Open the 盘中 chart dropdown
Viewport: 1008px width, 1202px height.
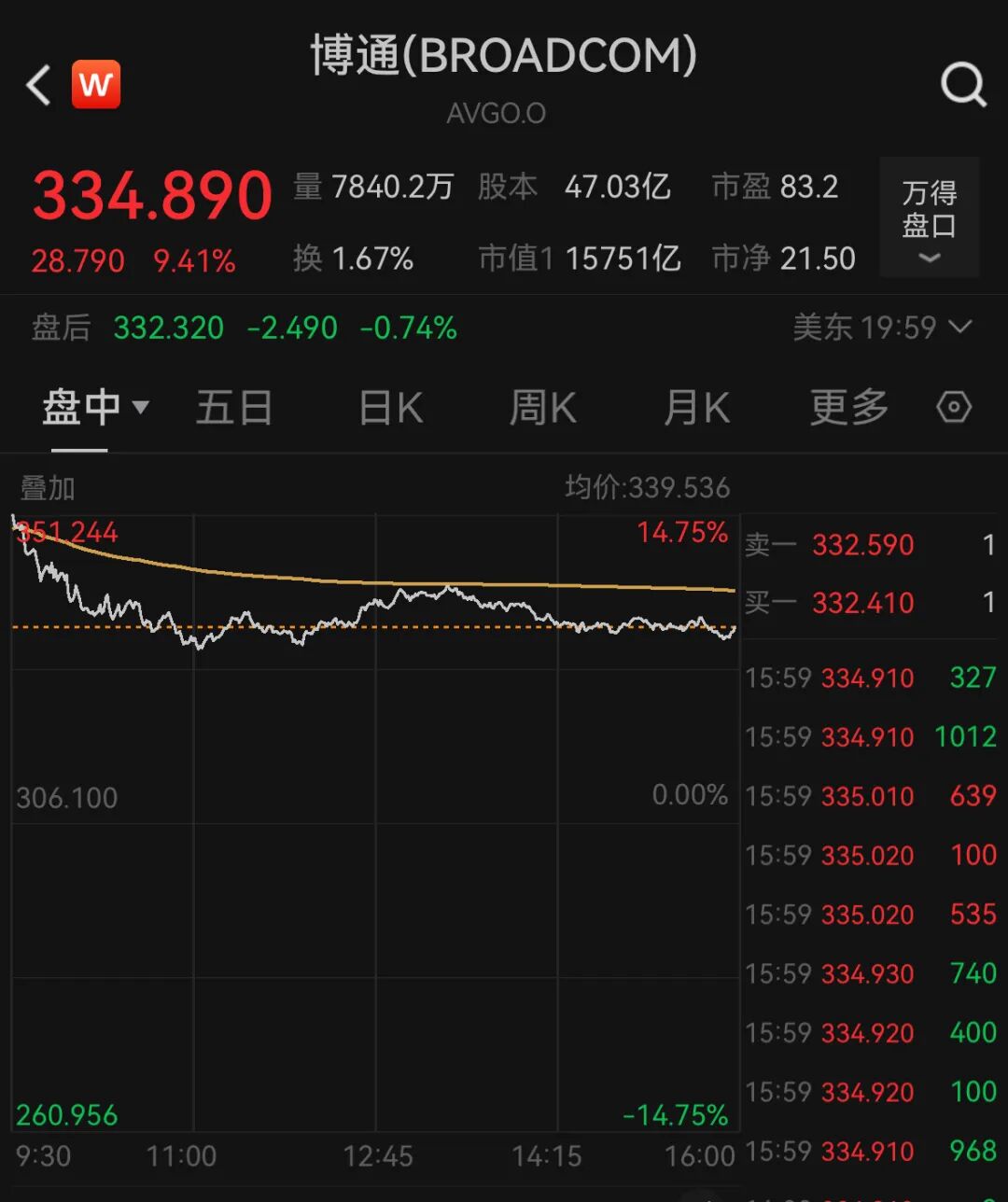tap(95, 408)
